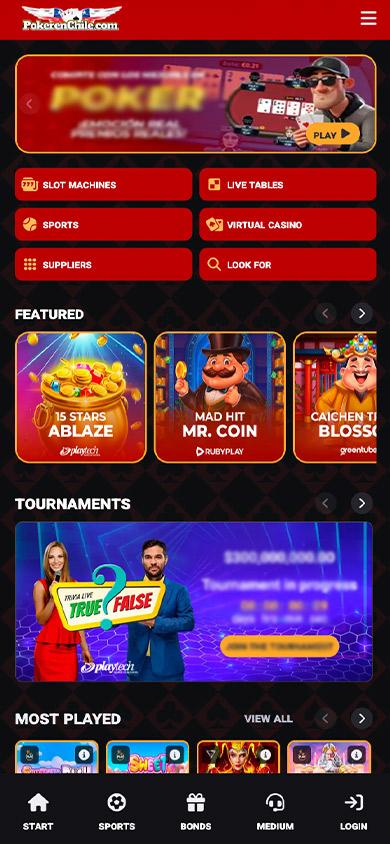Show next Tournaments slide
Screen dimensions: 390x844
coord(361,503)
